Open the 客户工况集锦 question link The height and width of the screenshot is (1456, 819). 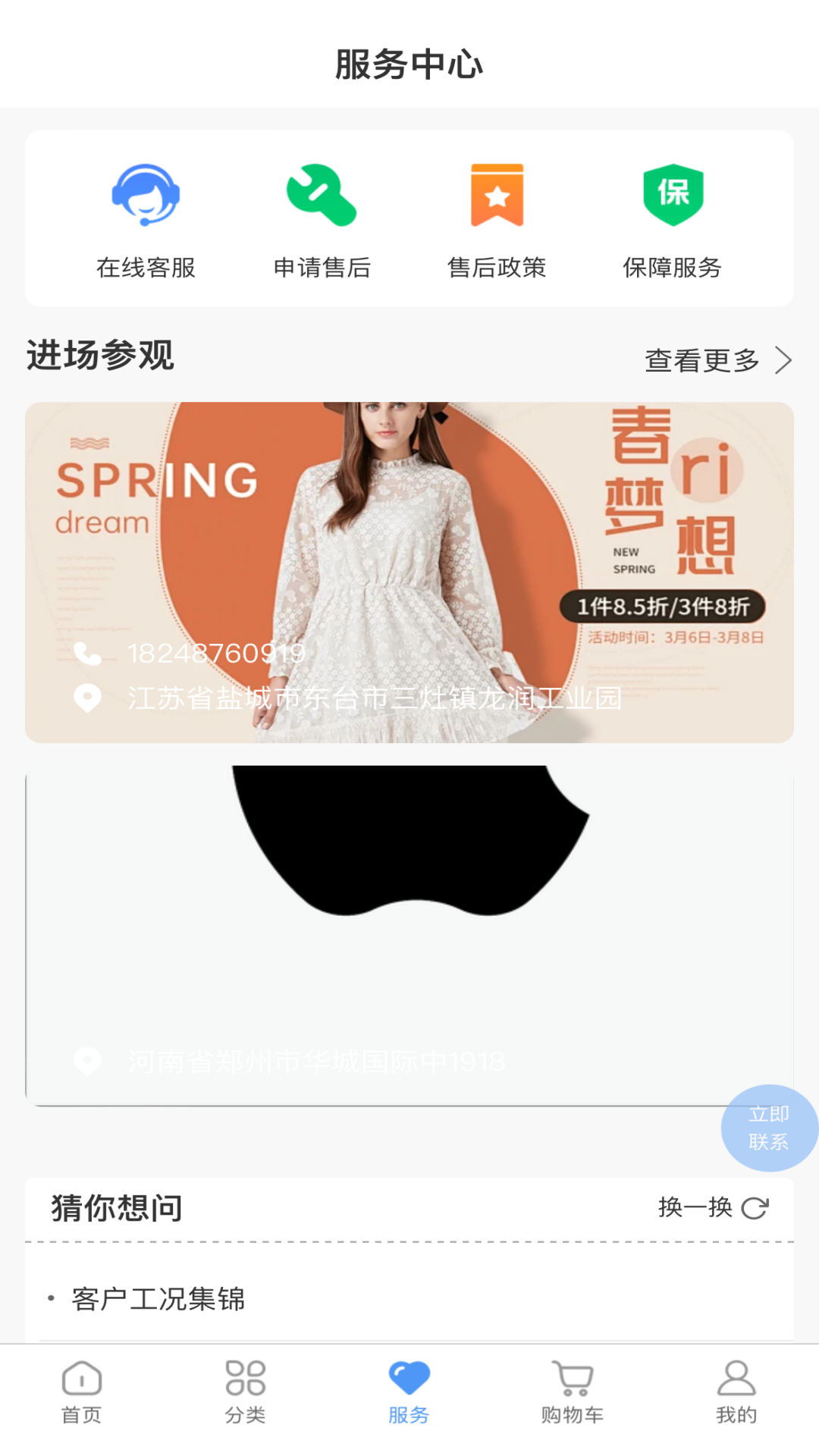click(x=161, y=1299)
